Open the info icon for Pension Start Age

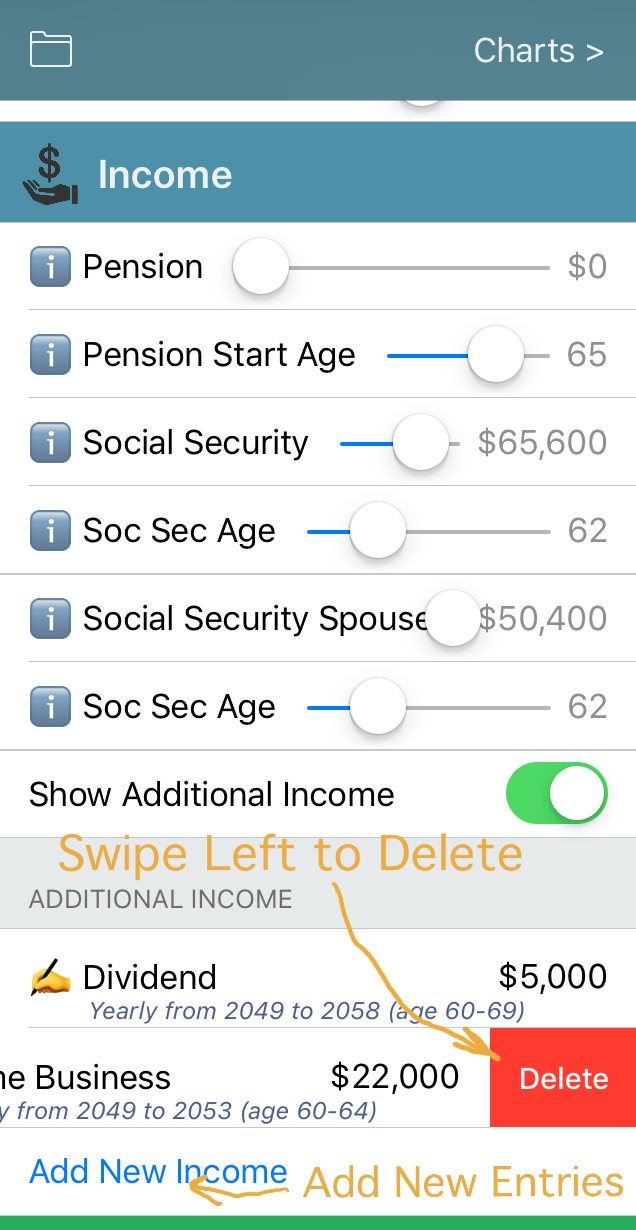[x=50, y=355]
